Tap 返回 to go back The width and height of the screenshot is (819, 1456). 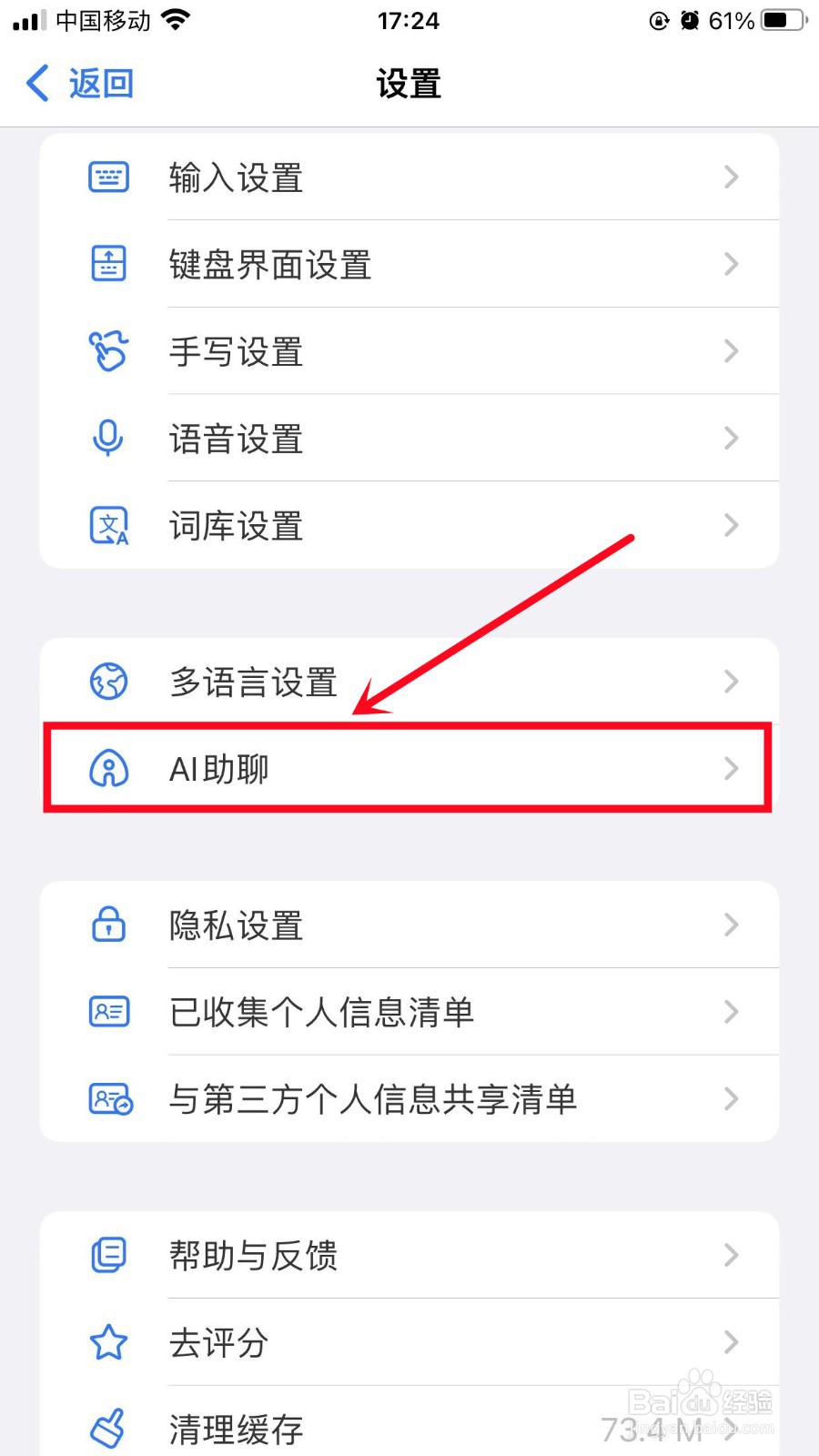80,83
